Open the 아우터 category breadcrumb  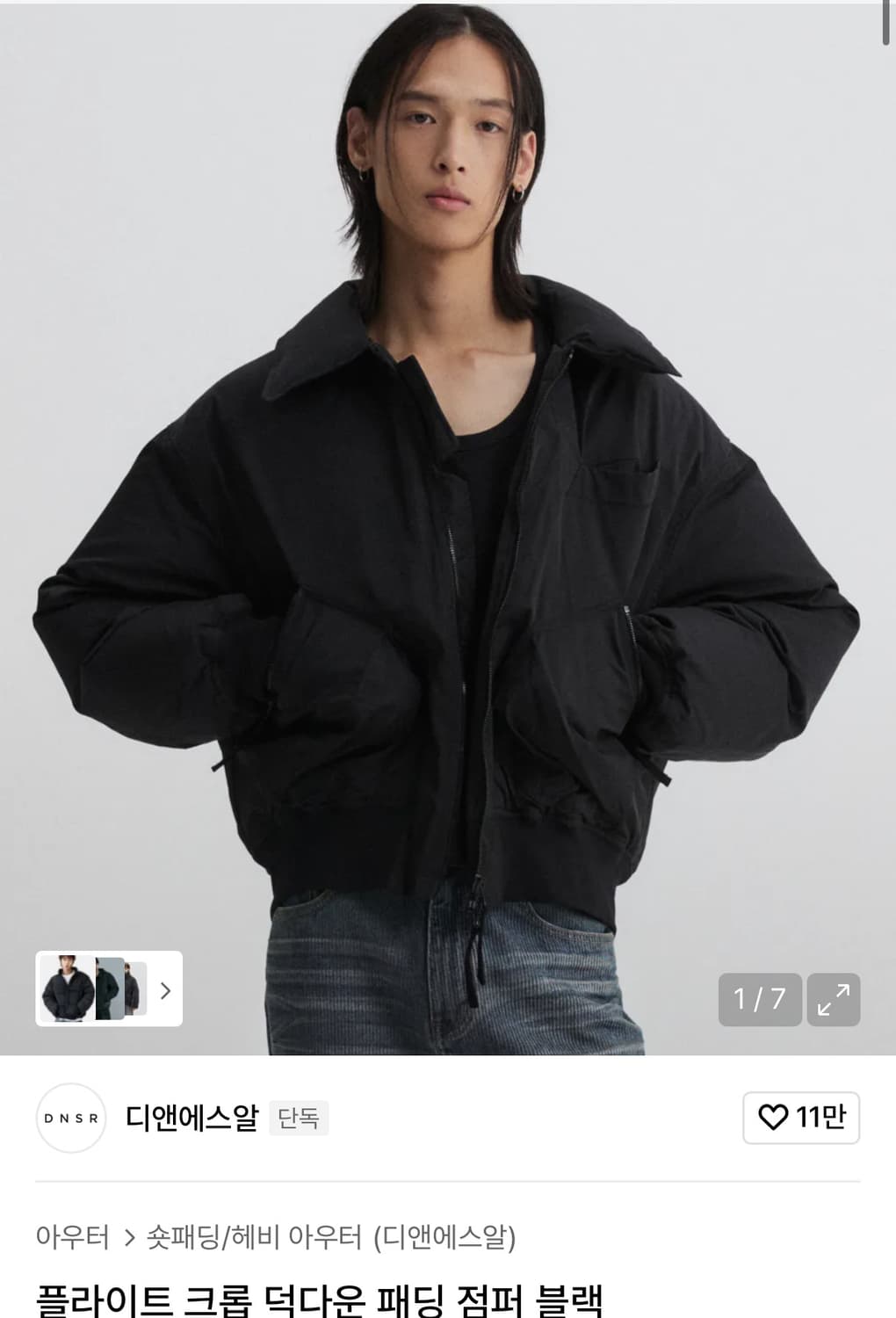coord(72,1237)
